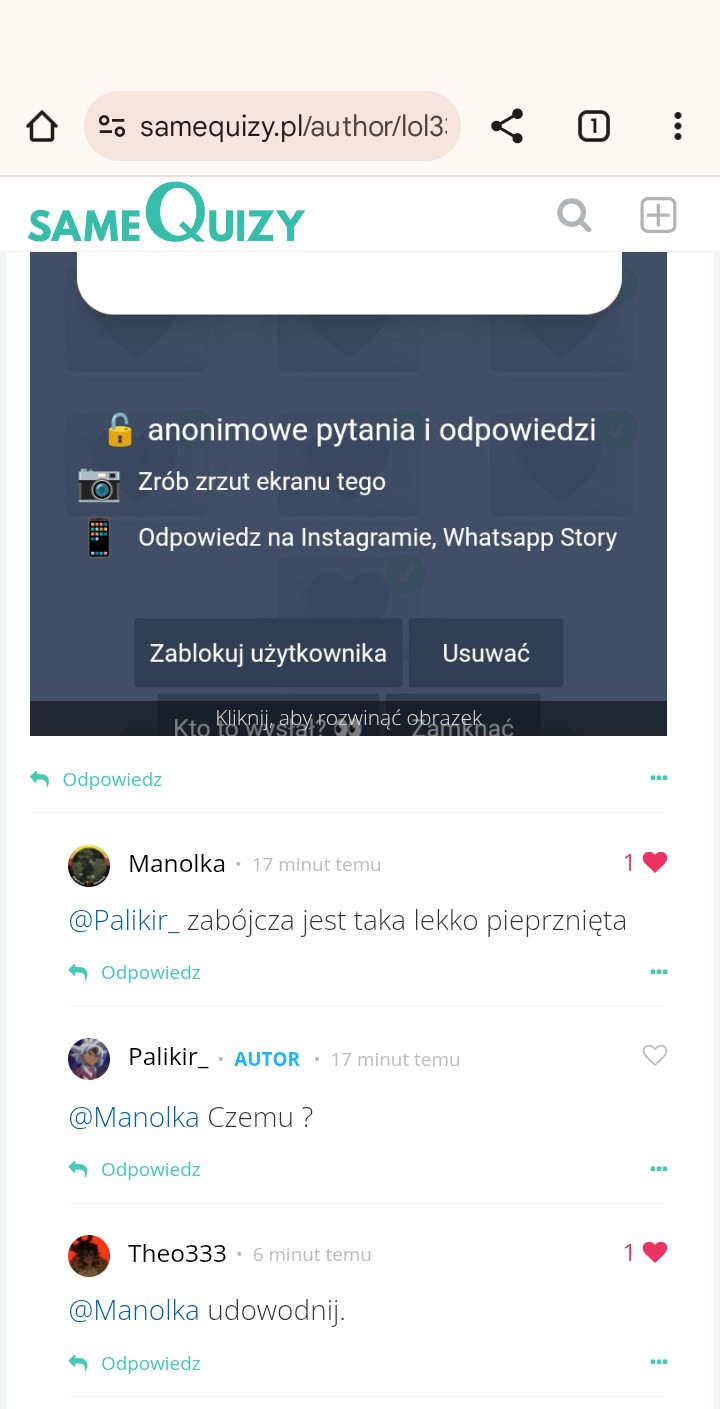
Task: Share this page from the browser toolbar
Action: coord(507,127)
